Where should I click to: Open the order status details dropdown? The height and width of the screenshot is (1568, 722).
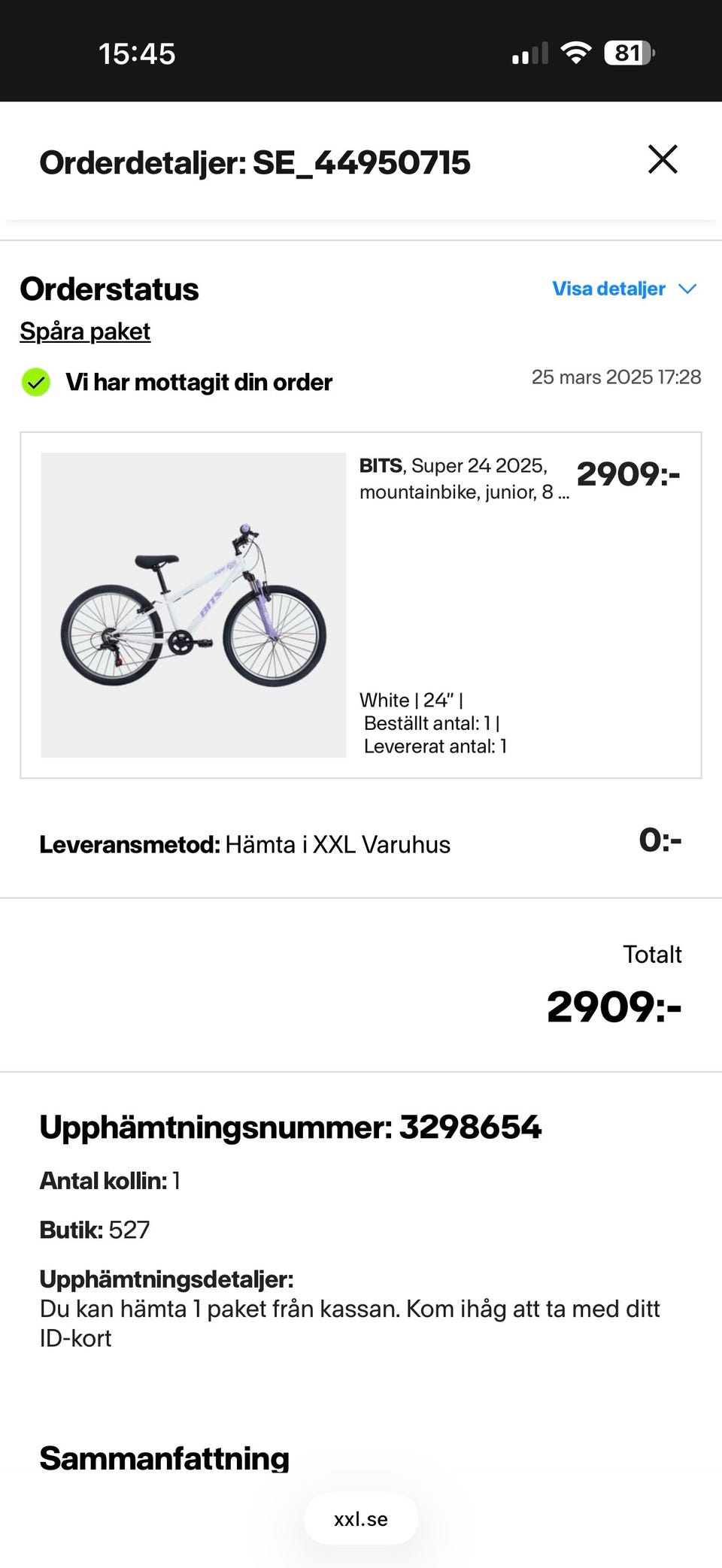(624, 289)
